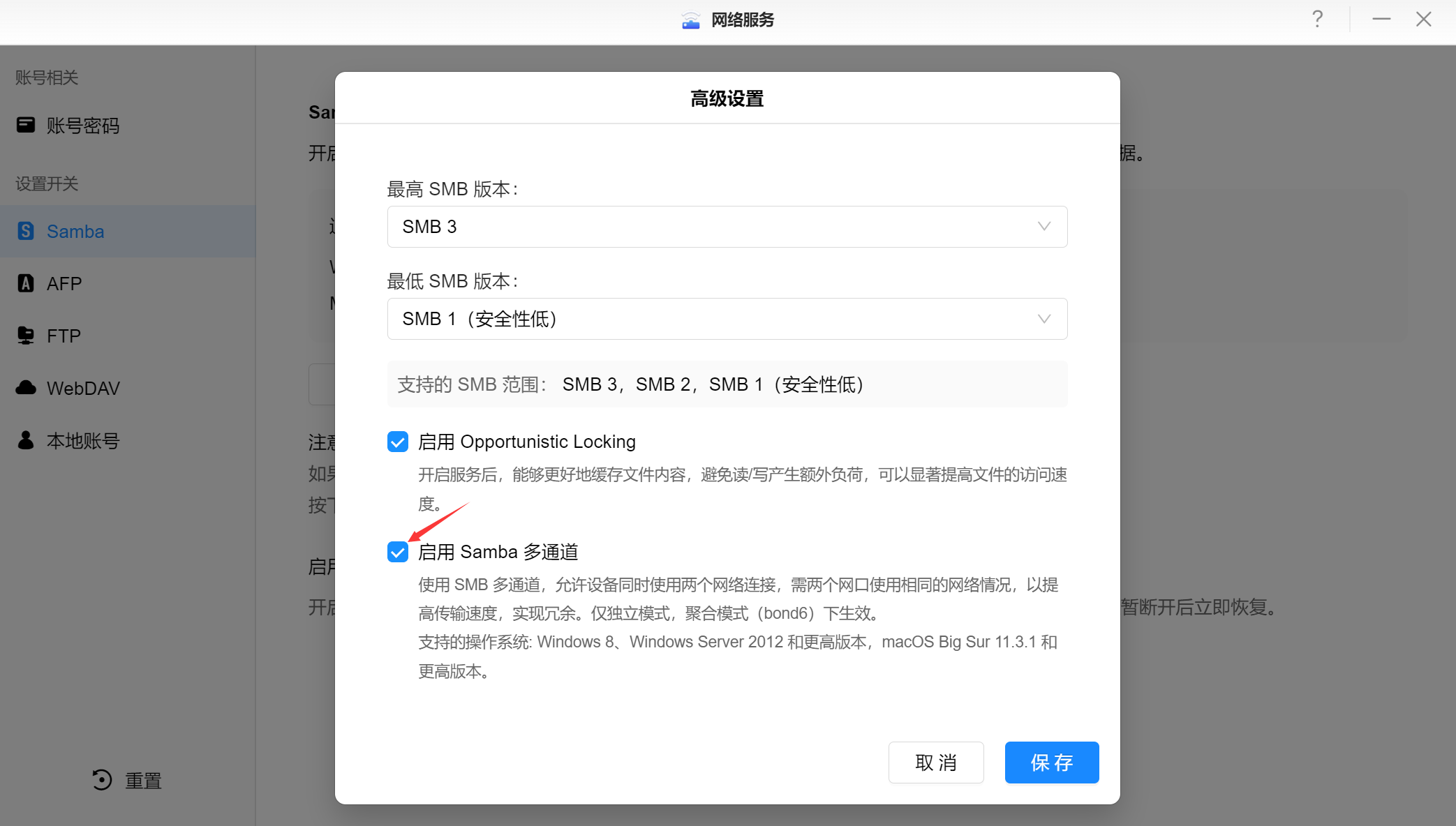Uncheck 启用 Samba 多通道
This screenshot has width=1456, height=826.
point(398,552)
